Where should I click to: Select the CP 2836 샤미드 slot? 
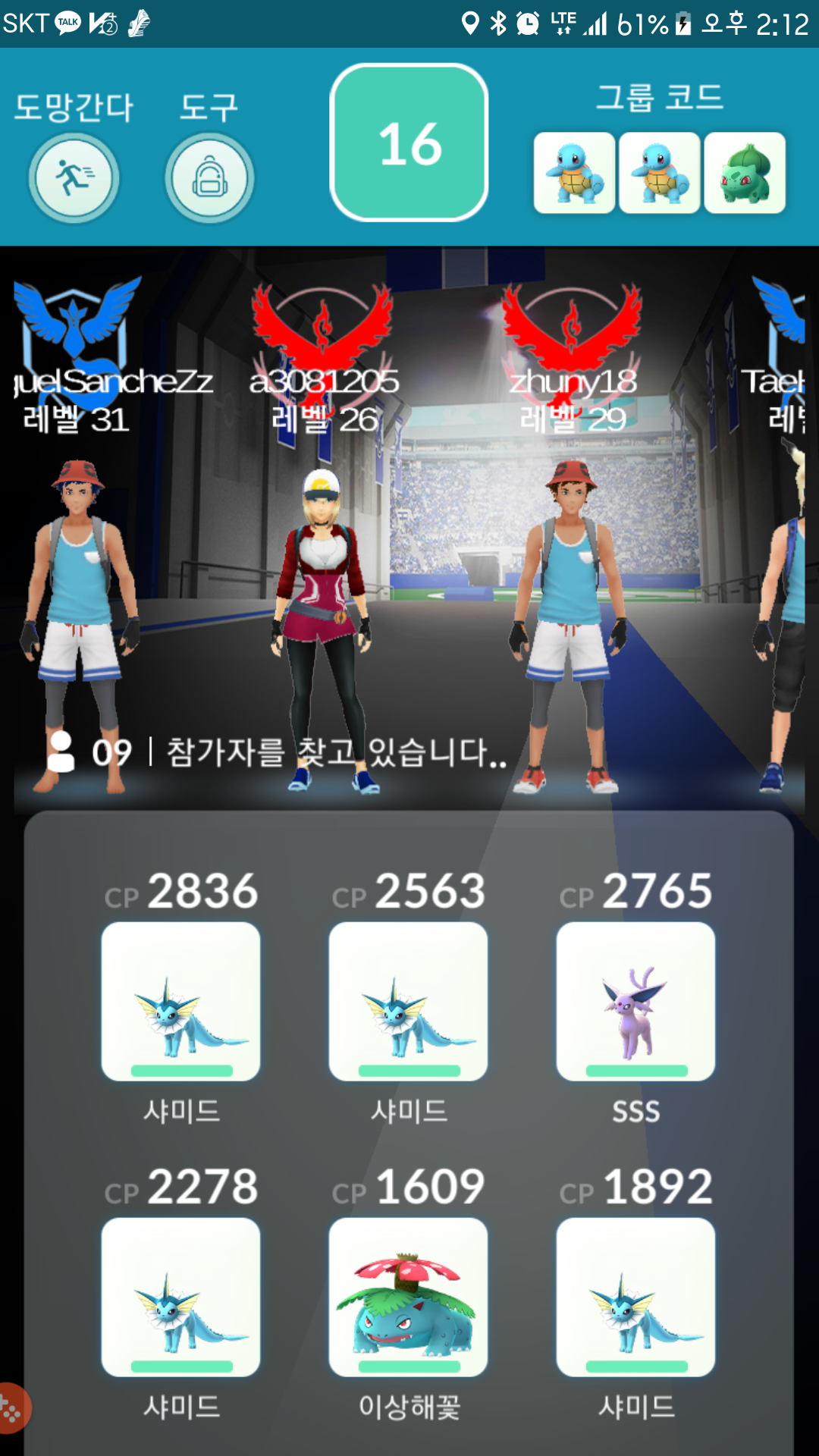tap(180, 1001)
